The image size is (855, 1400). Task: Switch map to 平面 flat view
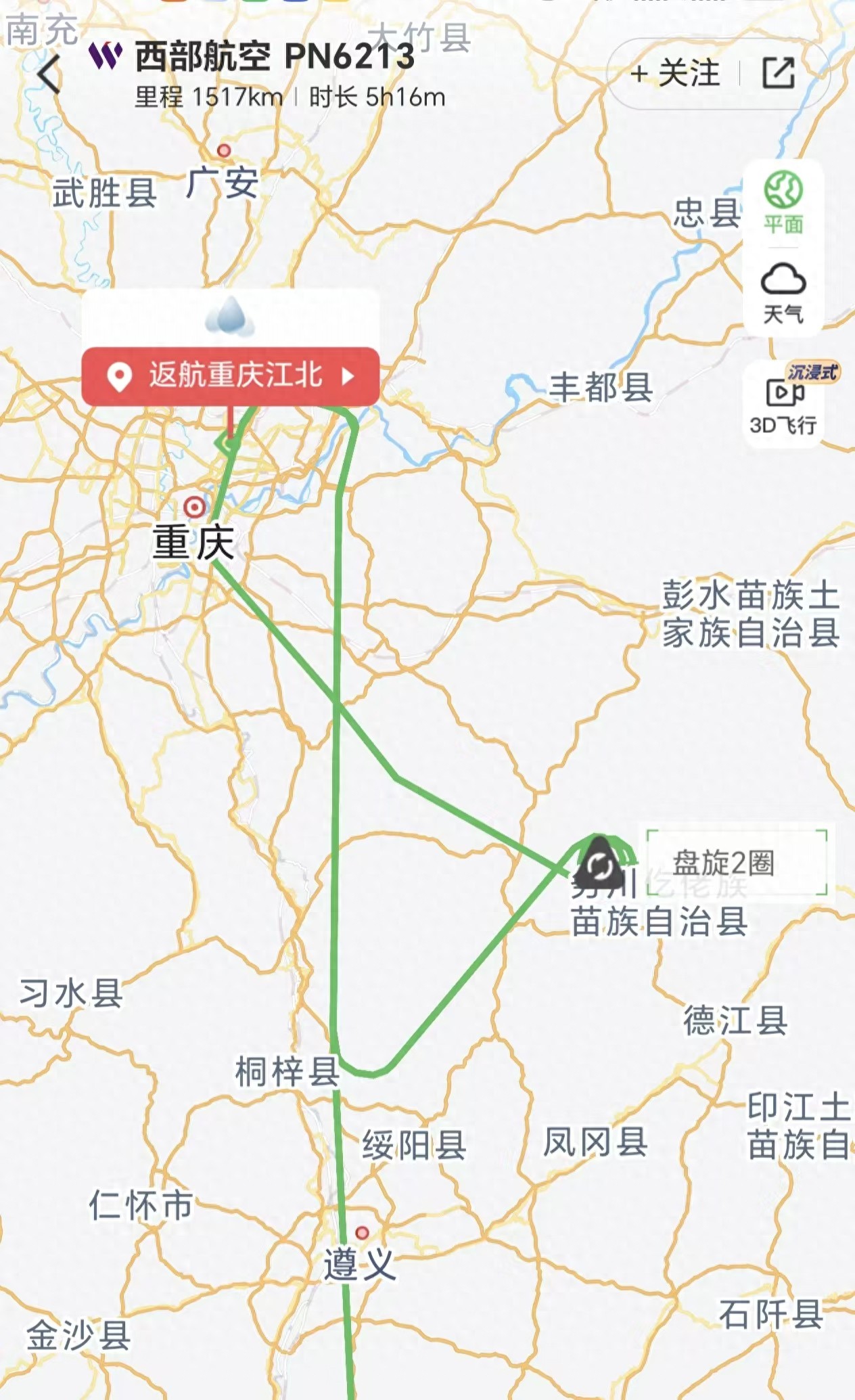pos(783,202)
